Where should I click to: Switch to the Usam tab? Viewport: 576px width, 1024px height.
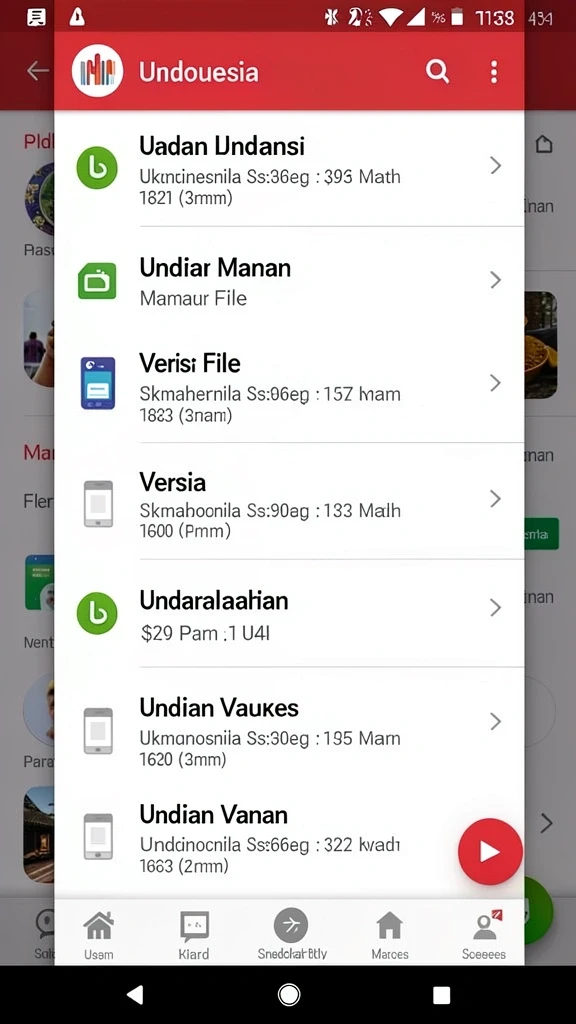(x=99, y=935)
